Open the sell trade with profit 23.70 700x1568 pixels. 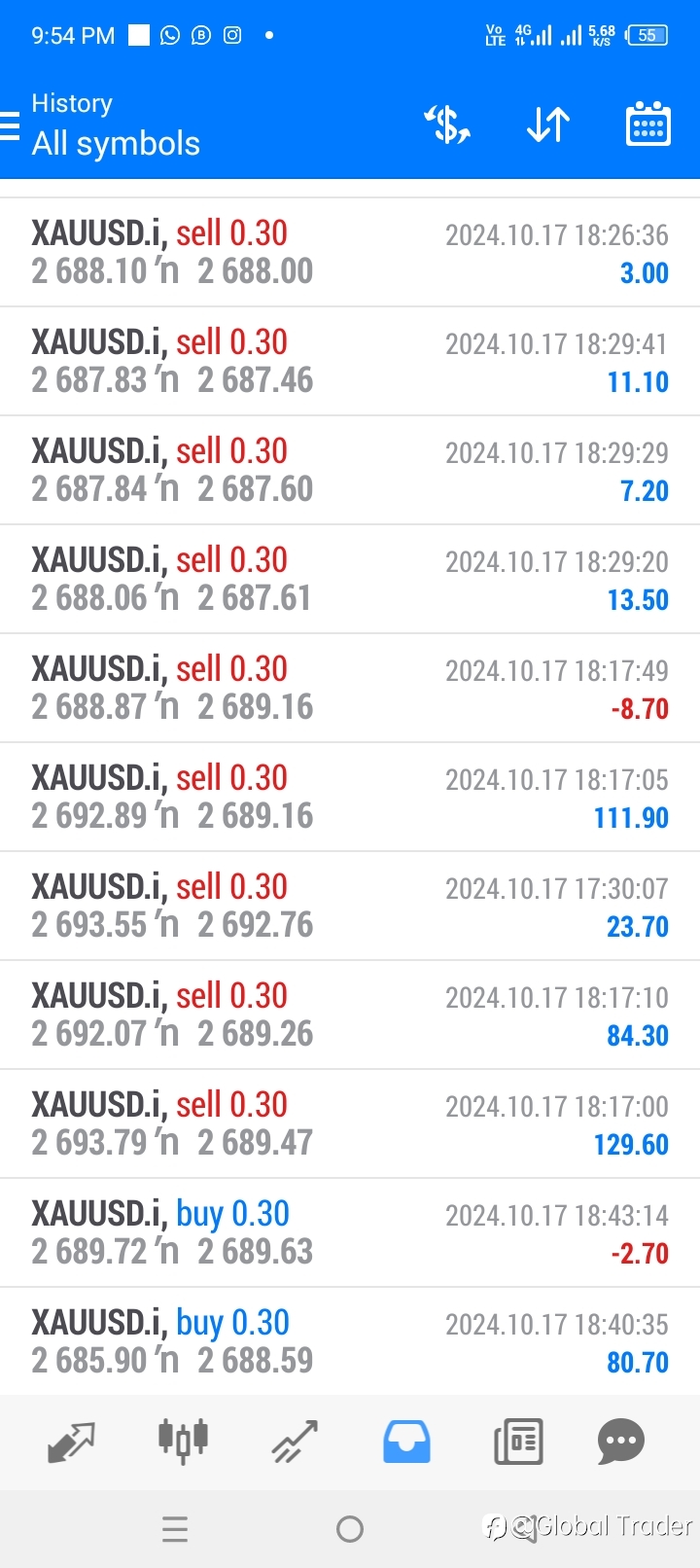[350, 907]
